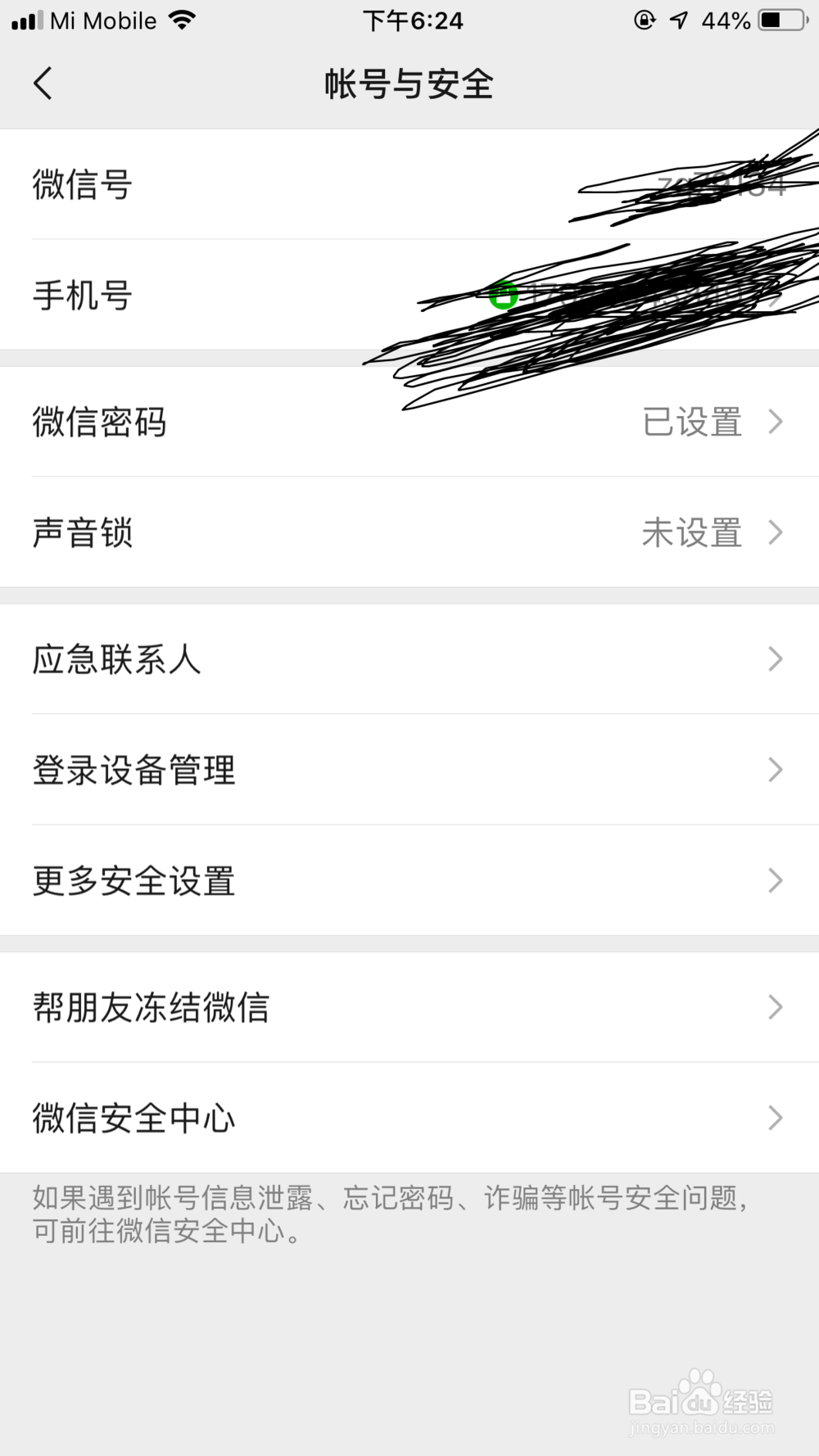Open 更多安全设置 options
This screenshot has height=1456, width=819.
[x=409, y=880]
